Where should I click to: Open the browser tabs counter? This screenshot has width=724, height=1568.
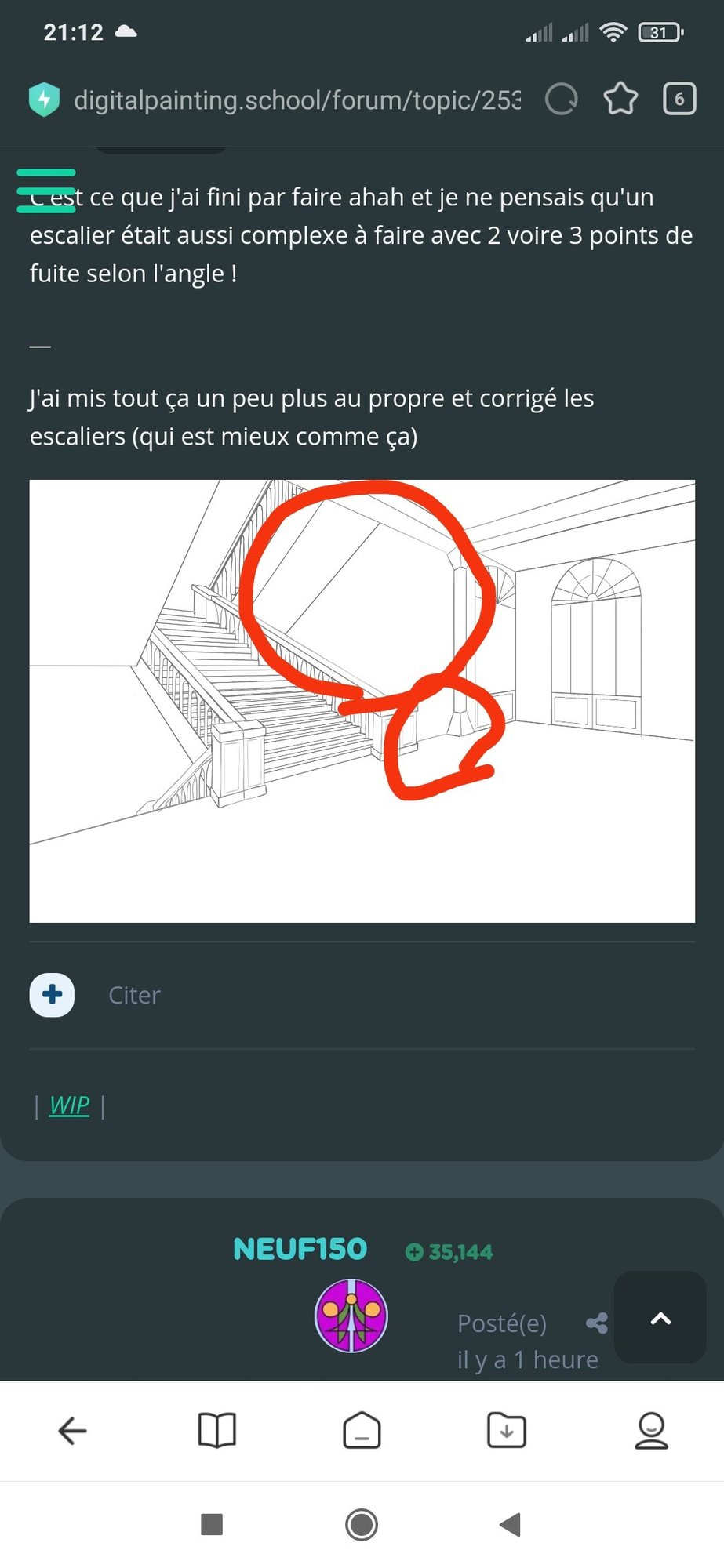[x=679, y=100]
